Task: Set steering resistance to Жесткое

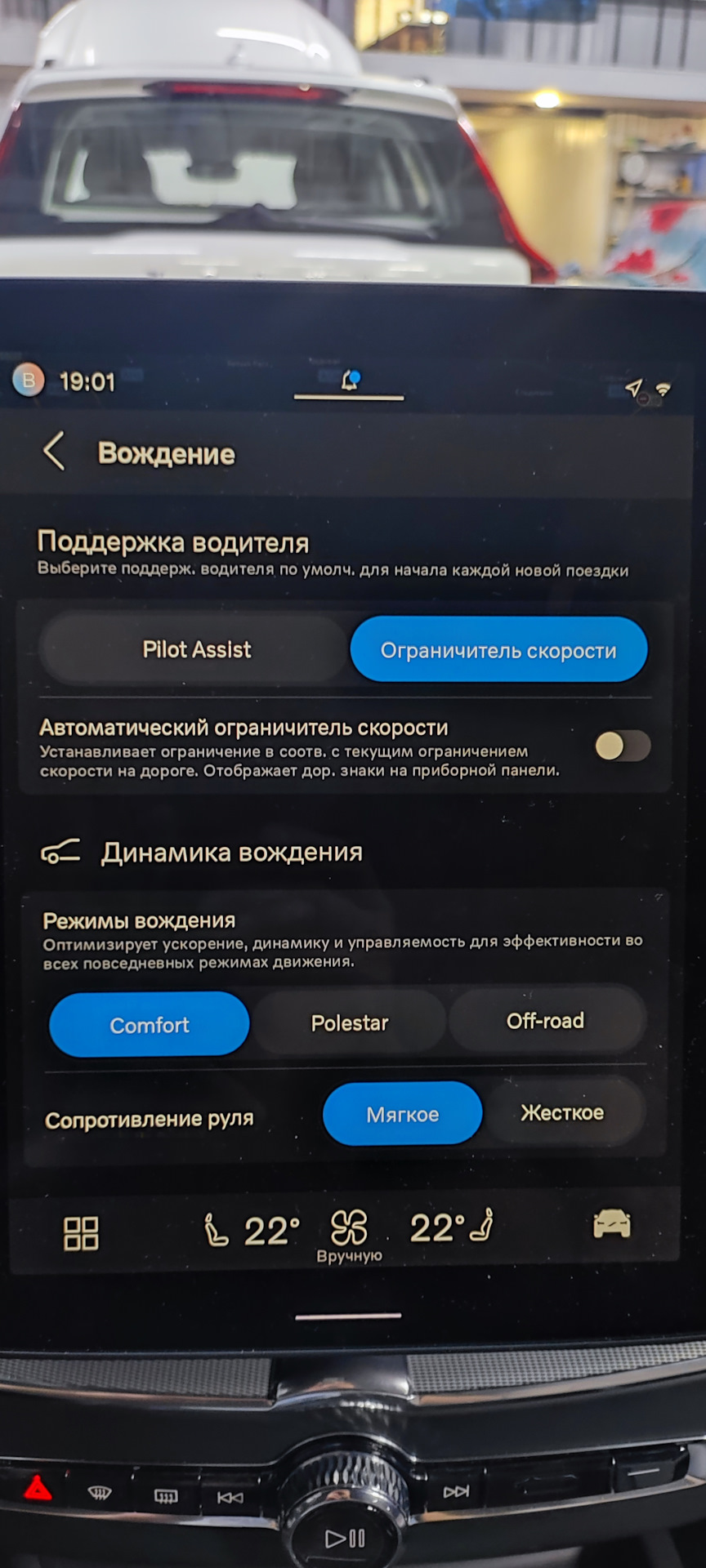Action: coord(562,1112)
